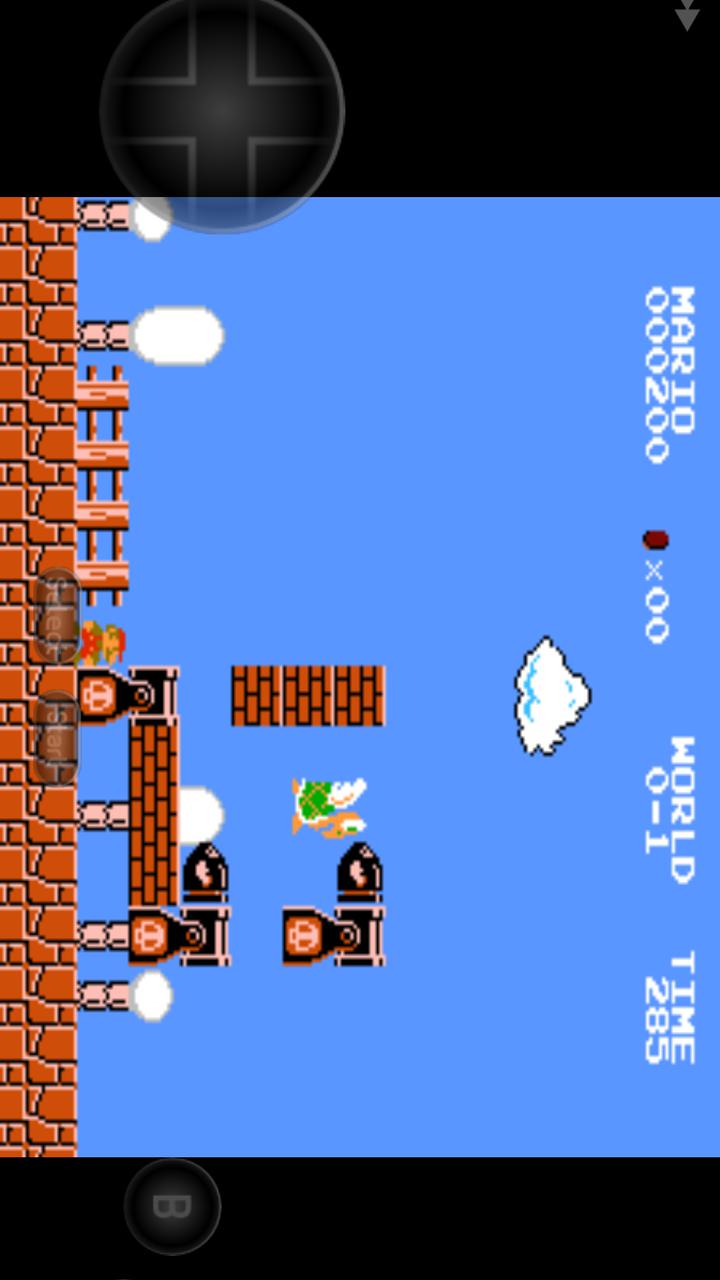Tap the emulator Select button
This screenshot has height=1280, width=720.
pyautogui.click(x=56, y=617)
